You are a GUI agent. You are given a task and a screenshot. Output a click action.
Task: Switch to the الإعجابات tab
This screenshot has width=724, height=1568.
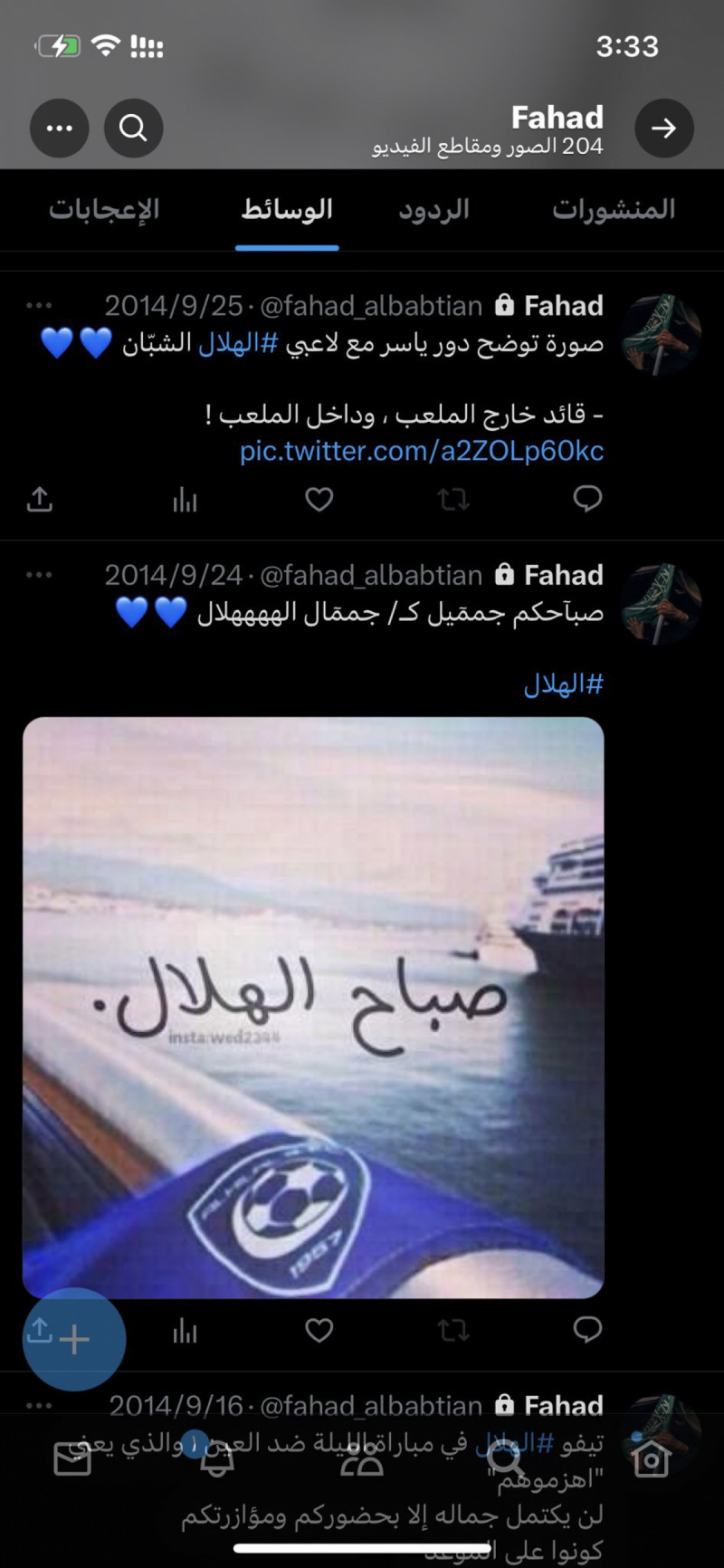click(x=104, y=210)
